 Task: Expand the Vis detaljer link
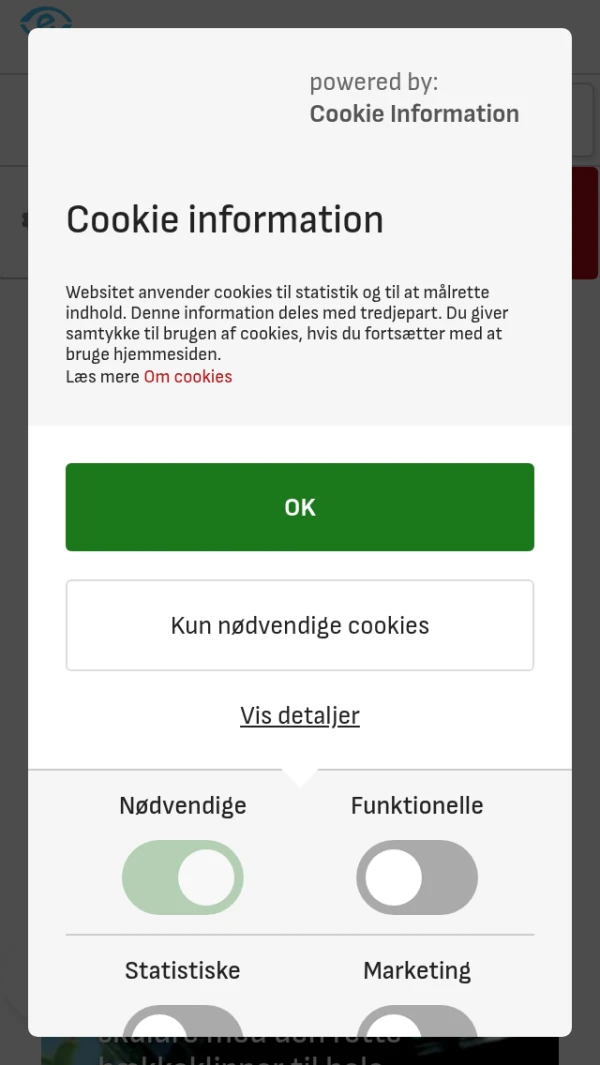tap(300, 716)
